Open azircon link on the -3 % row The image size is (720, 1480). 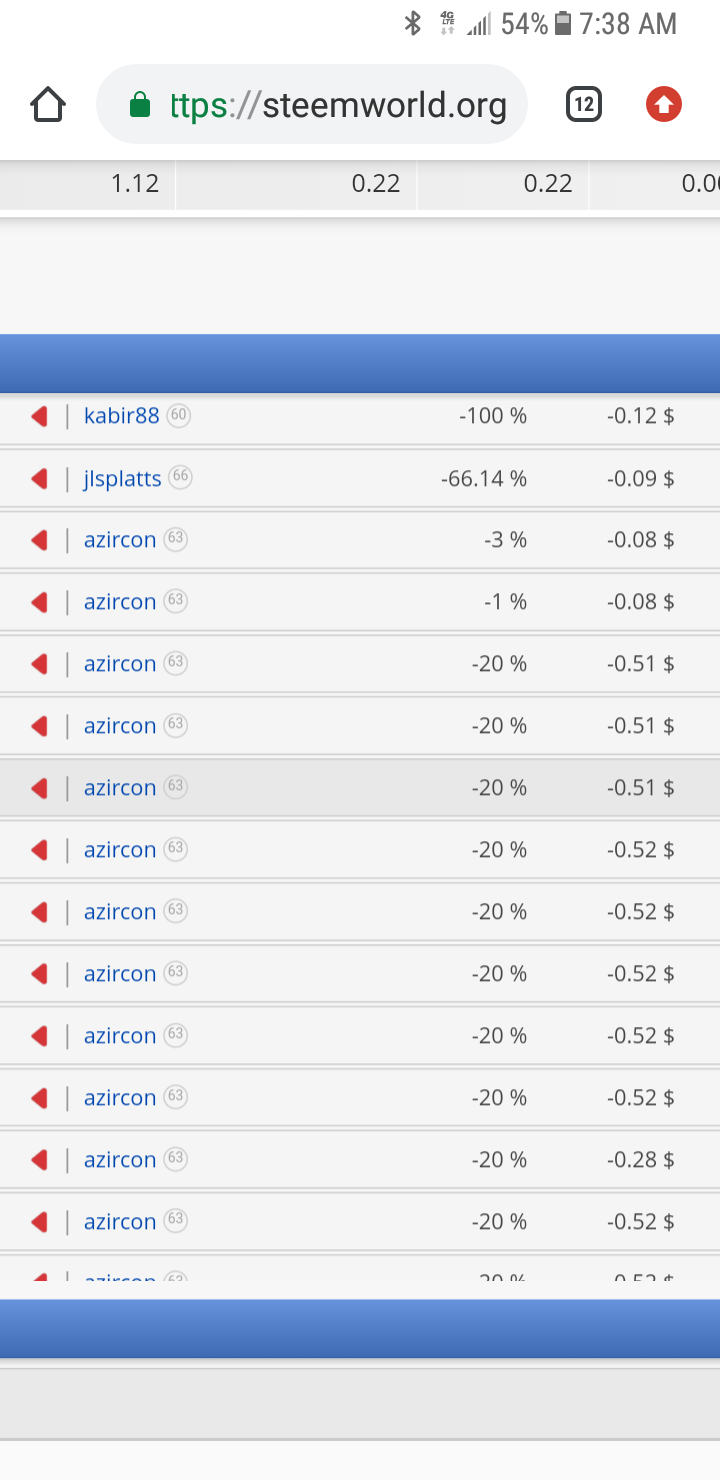click(x=120, y=540)
